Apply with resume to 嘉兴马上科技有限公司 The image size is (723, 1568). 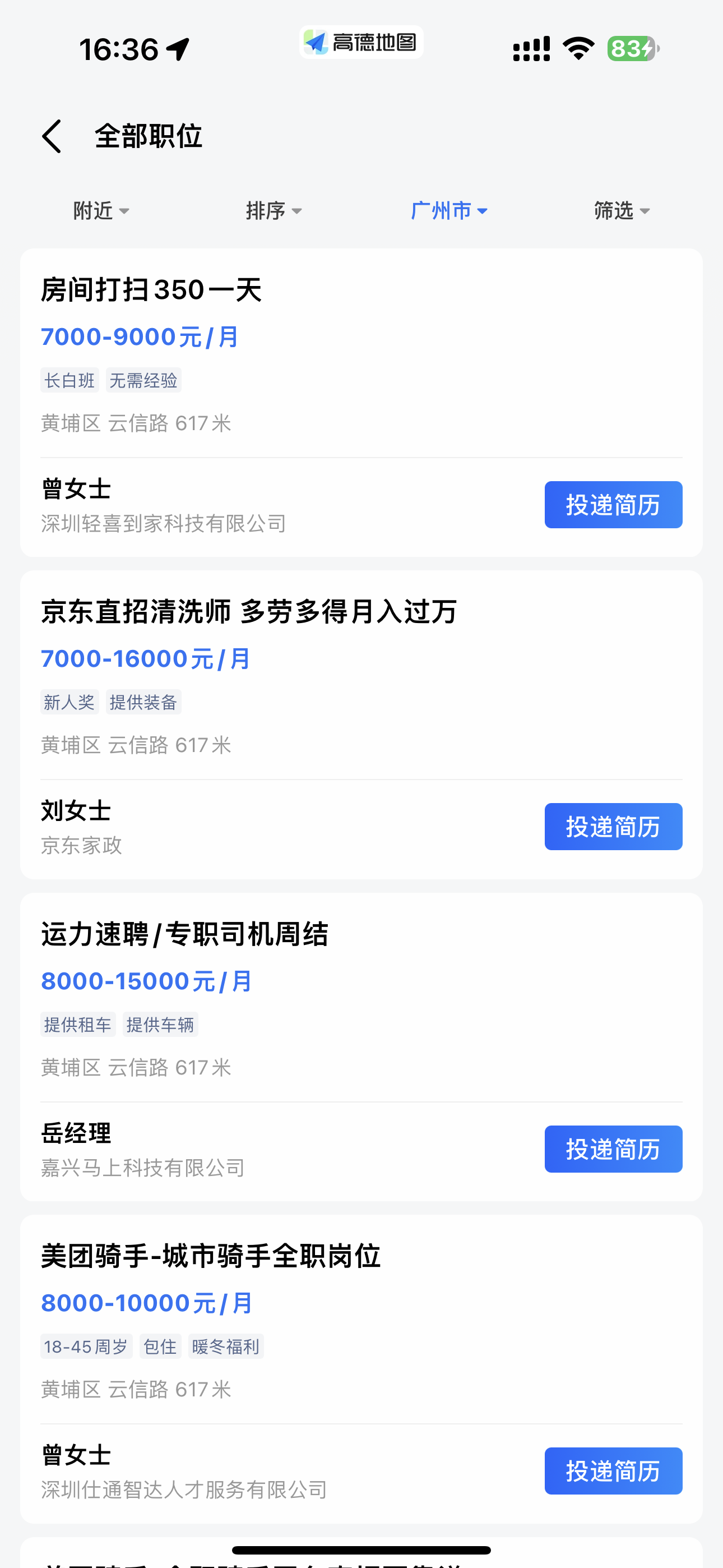tap(613, 1149)
